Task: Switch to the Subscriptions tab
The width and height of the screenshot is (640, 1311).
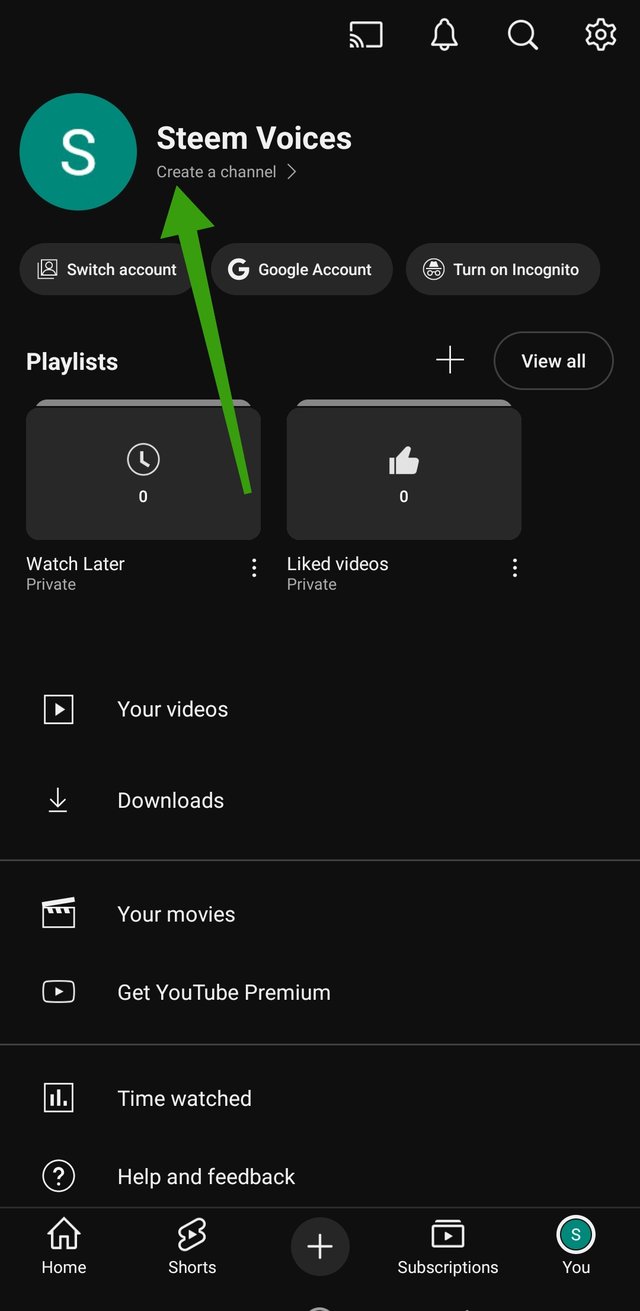Action: pos(447,1248)
